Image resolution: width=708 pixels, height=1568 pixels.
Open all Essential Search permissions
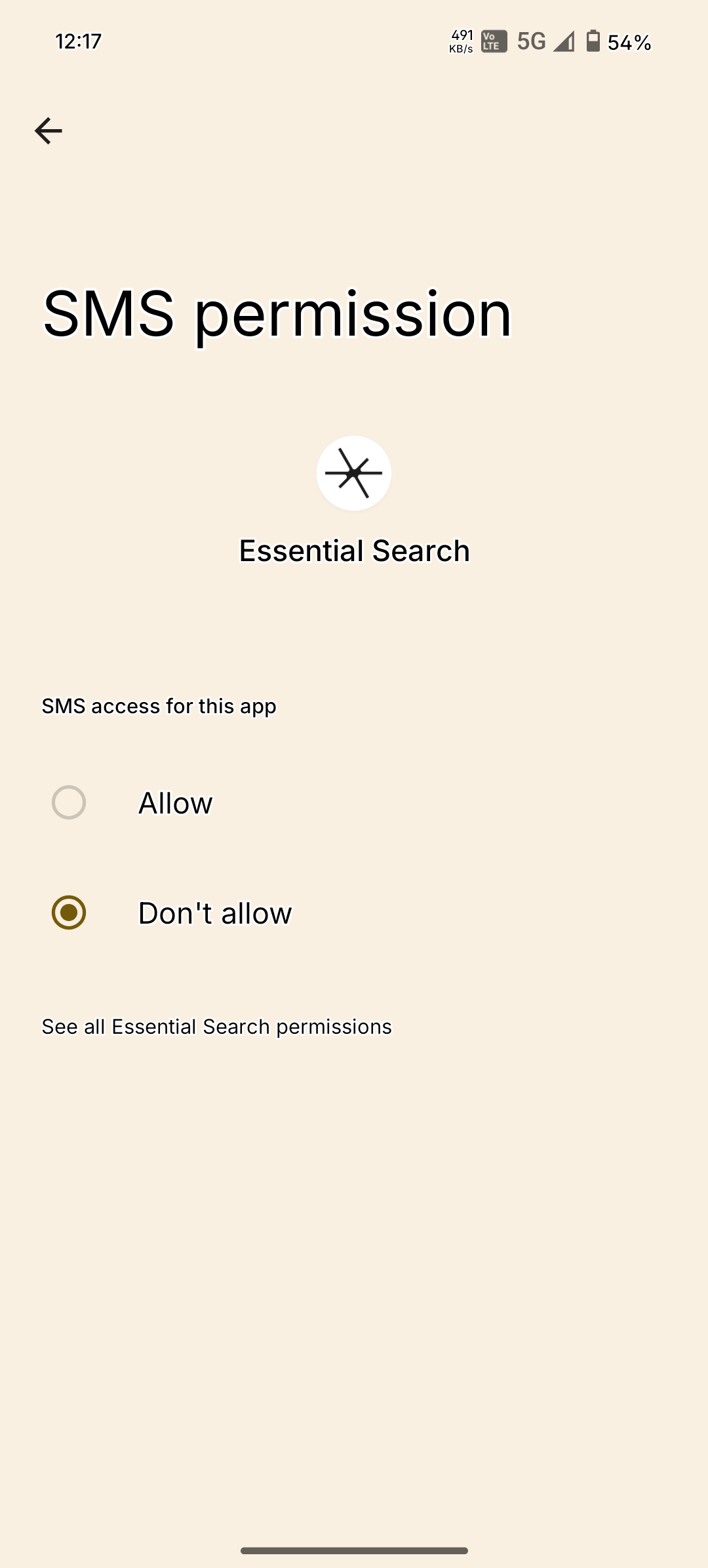[216, 1027]
